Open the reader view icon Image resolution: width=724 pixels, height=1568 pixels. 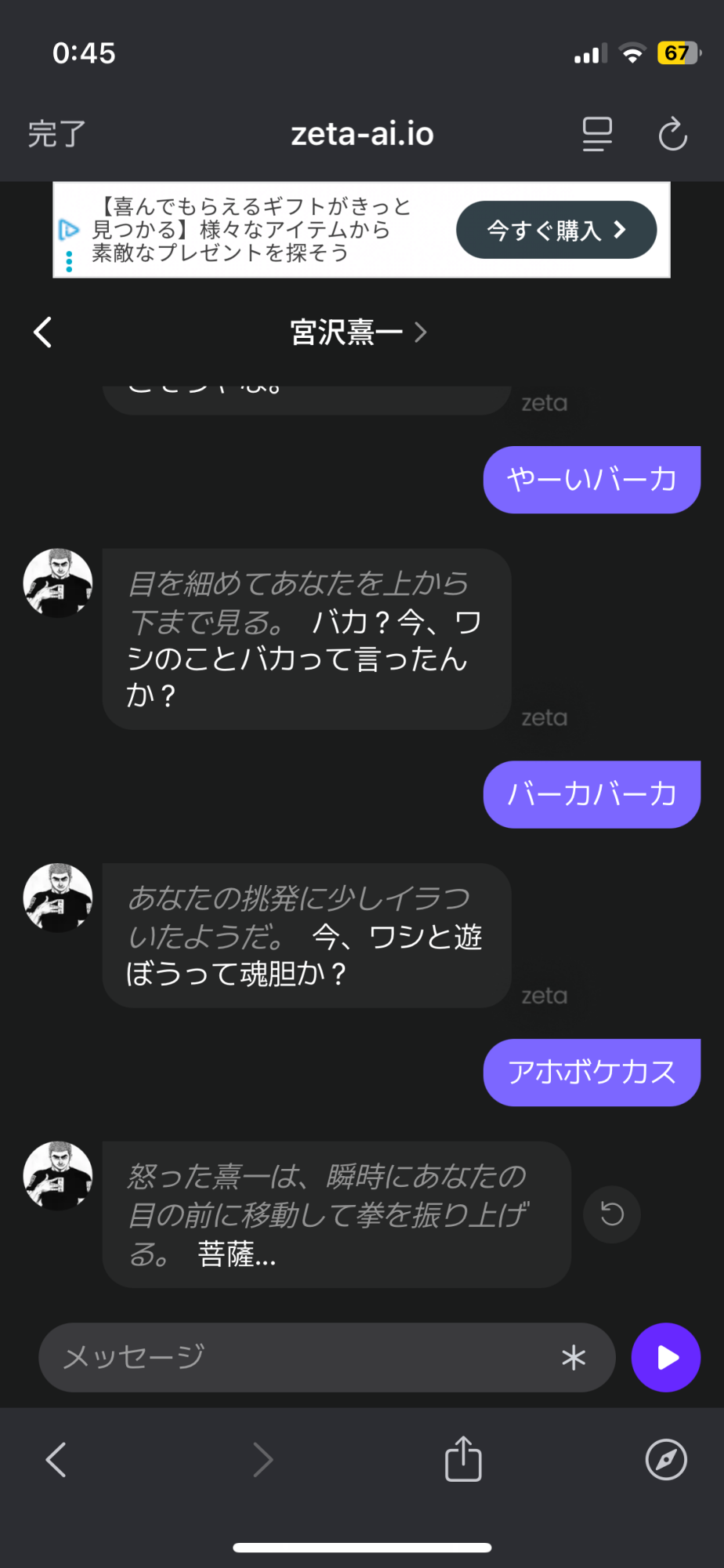point(597,134)
